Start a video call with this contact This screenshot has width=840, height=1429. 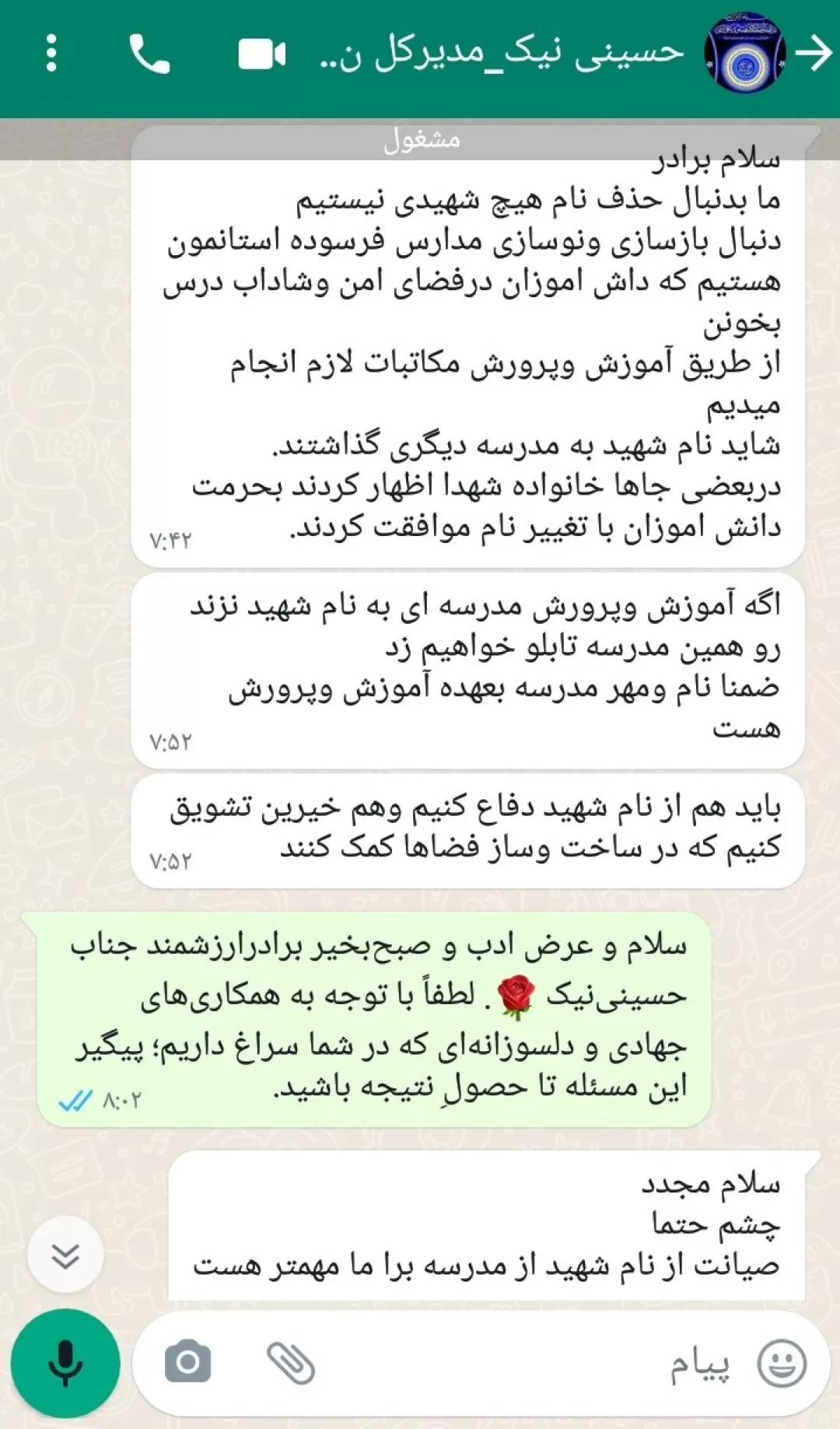pos(261,54)
